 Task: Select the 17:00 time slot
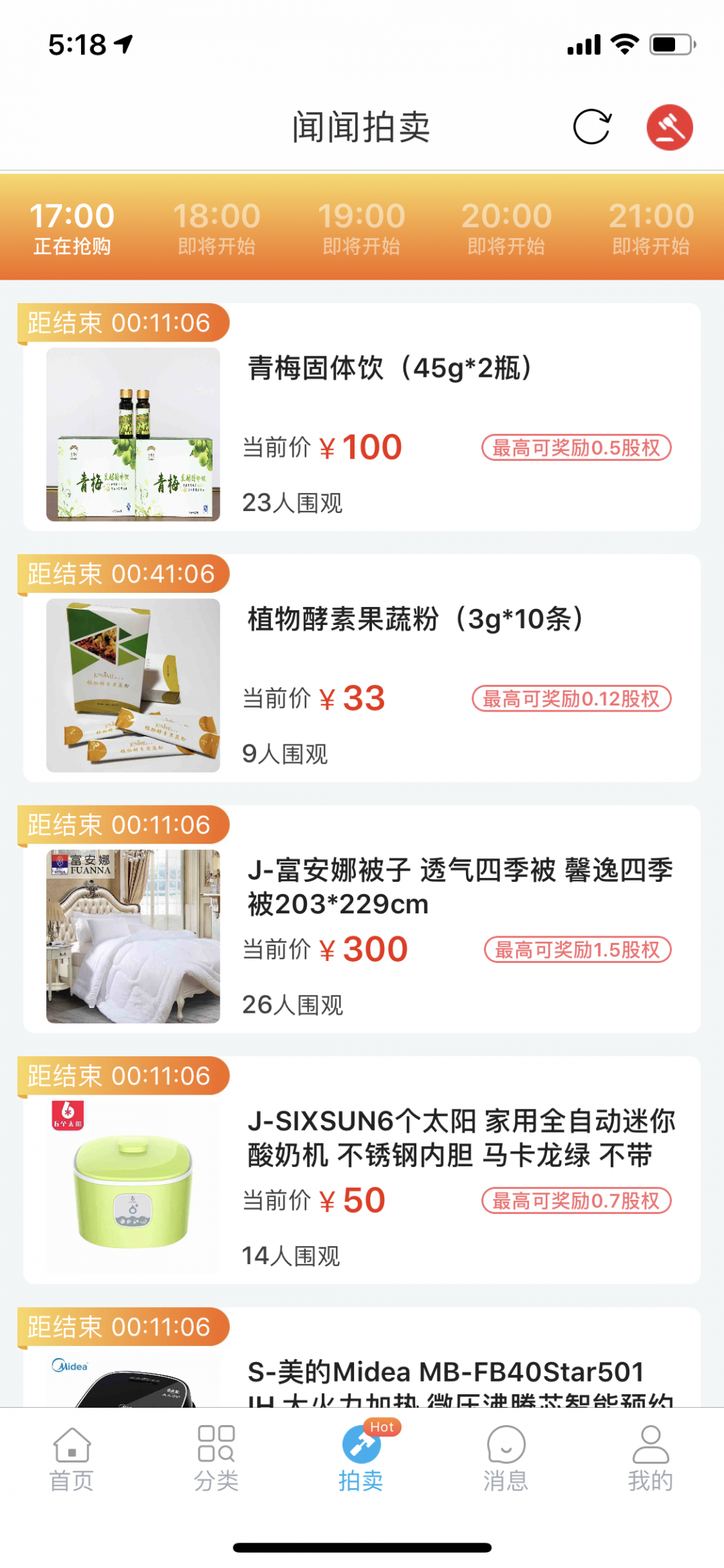click(x=72, y=228)
